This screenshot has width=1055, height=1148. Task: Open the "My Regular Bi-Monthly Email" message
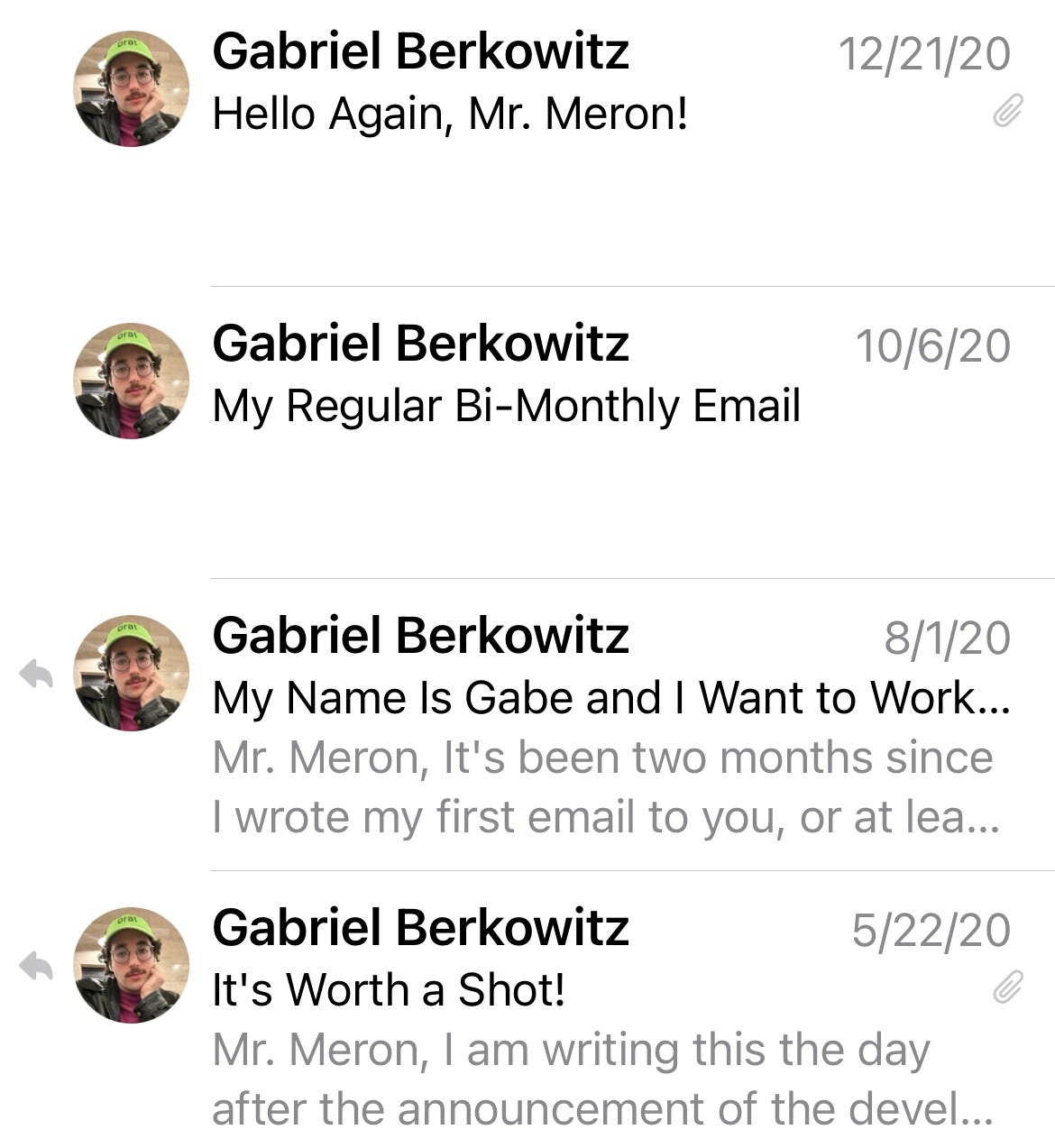[527, 433]
